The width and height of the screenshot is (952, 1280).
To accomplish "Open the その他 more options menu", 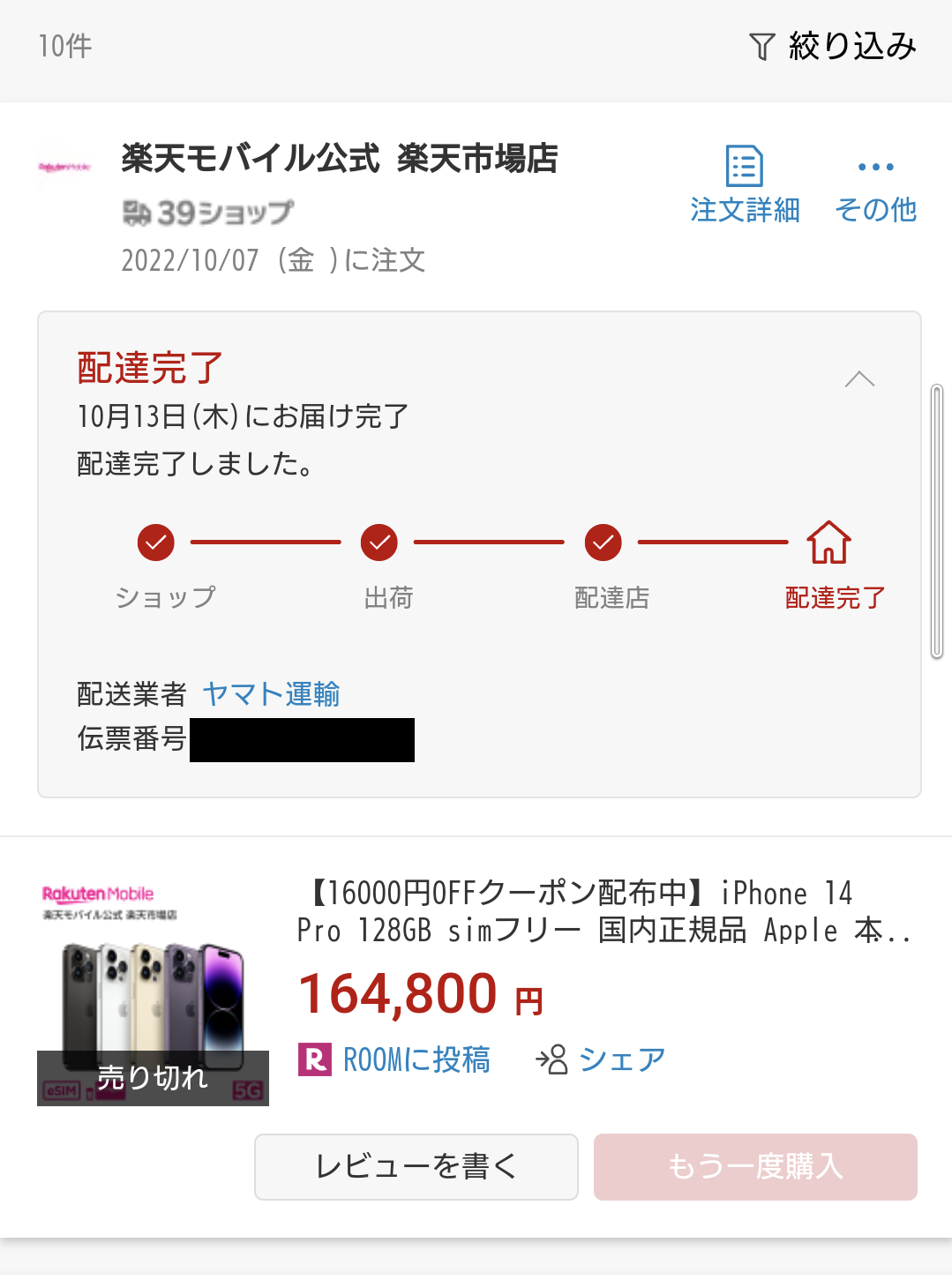I will pyautogui.click(x=875, y=184).
